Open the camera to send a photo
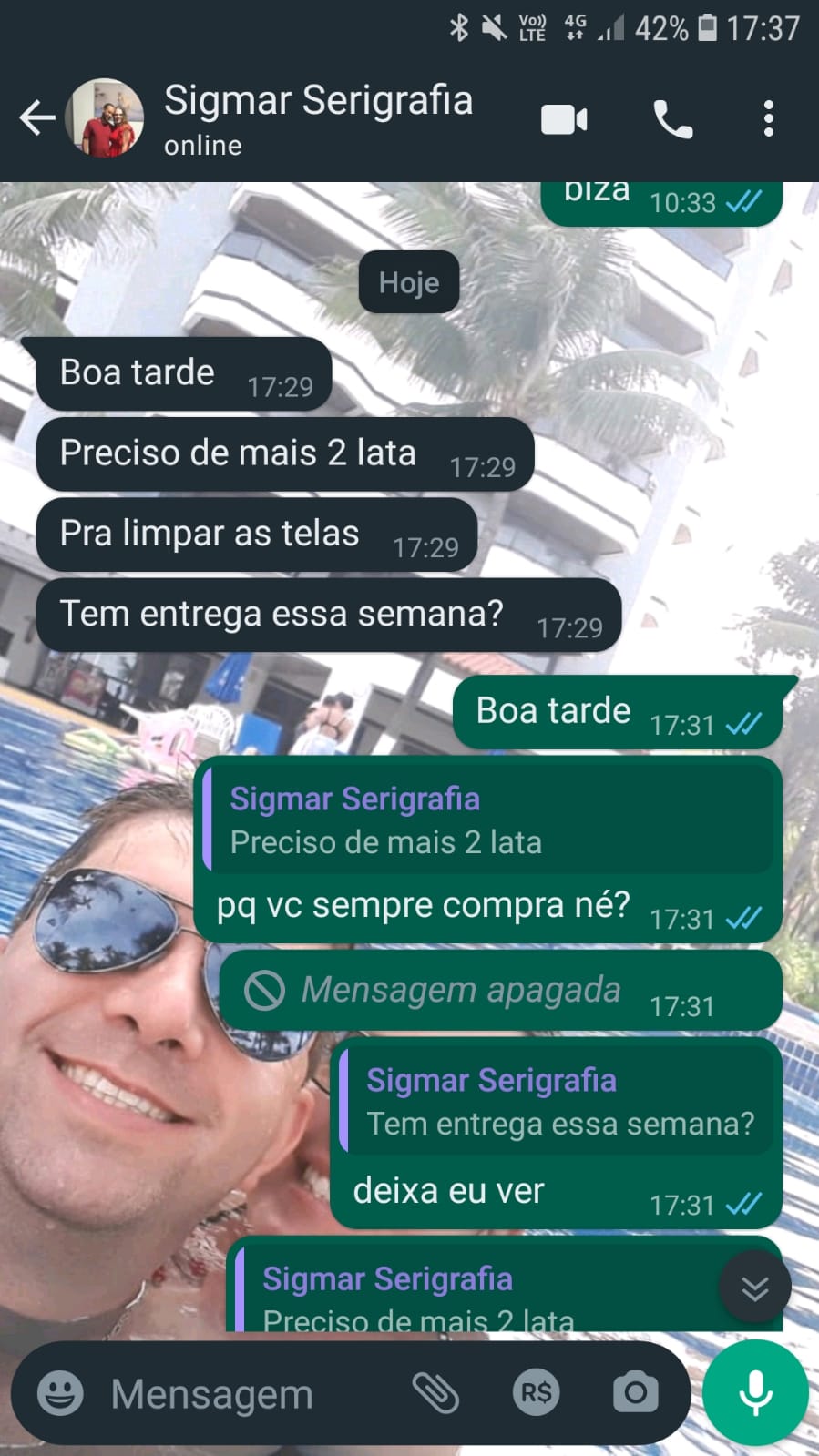This screenshot has height=1456, width=819. point(635,1393)
